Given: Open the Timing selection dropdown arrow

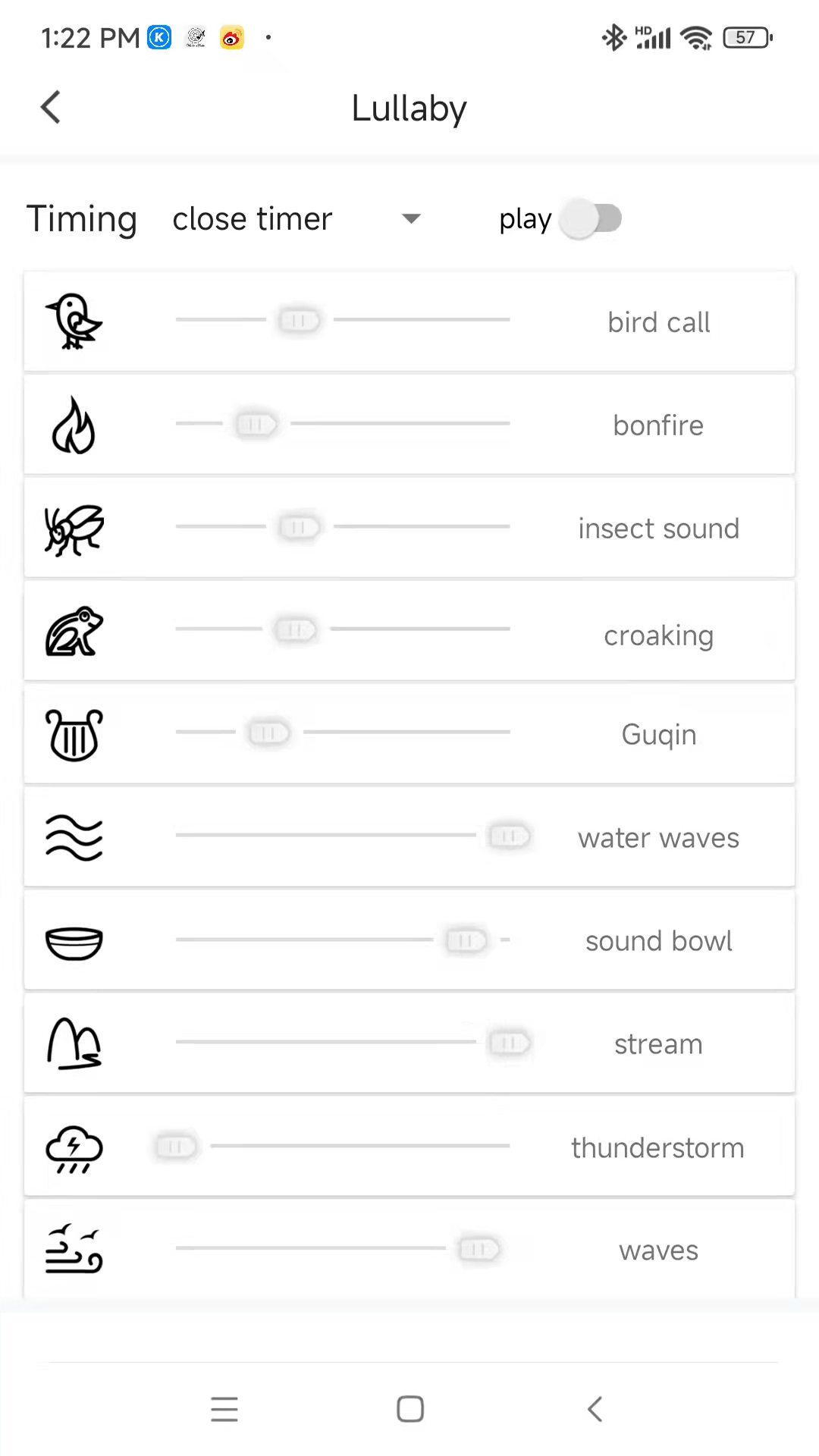Looking at the screenshot, I should pos(410,218).
